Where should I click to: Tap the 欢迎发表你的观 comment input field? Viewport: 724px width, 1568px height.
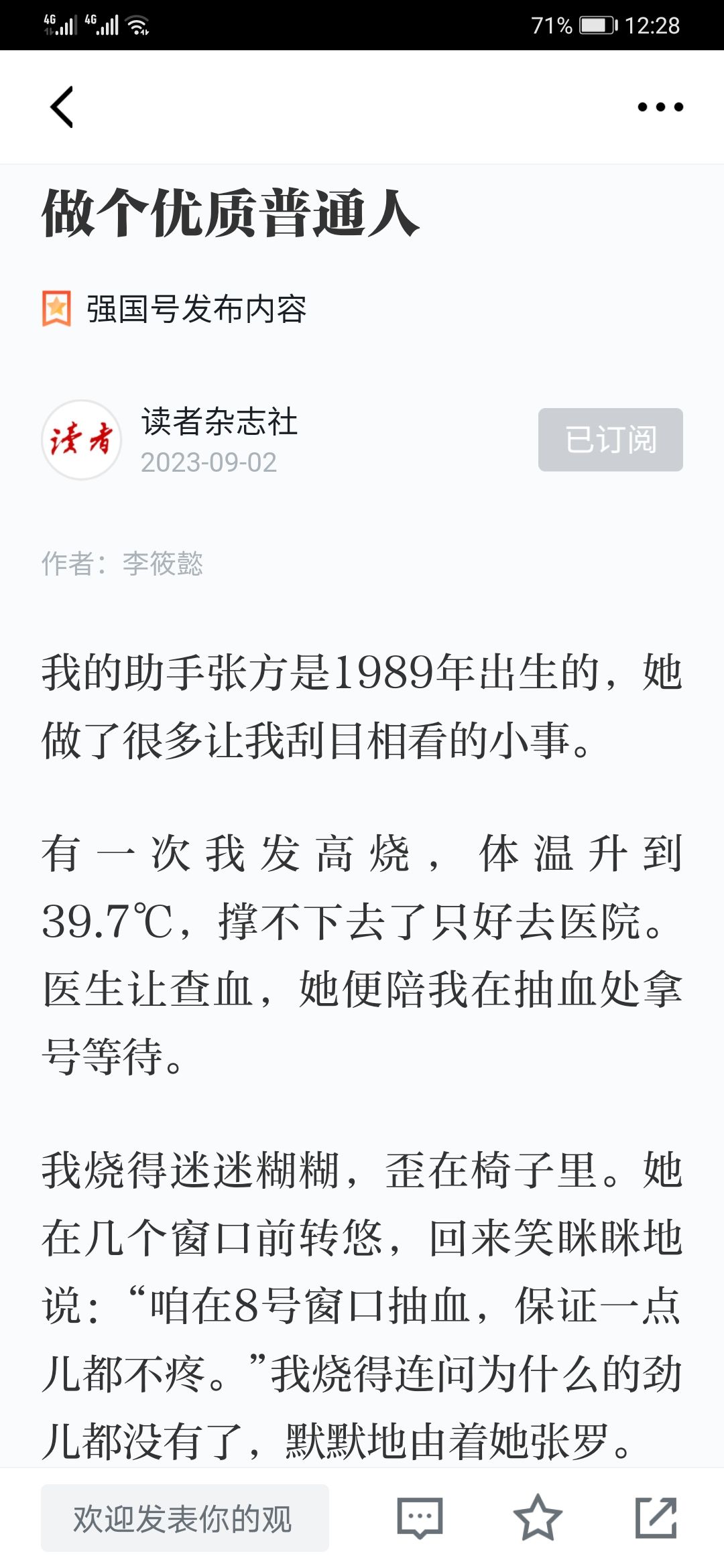click(185, 1518)
